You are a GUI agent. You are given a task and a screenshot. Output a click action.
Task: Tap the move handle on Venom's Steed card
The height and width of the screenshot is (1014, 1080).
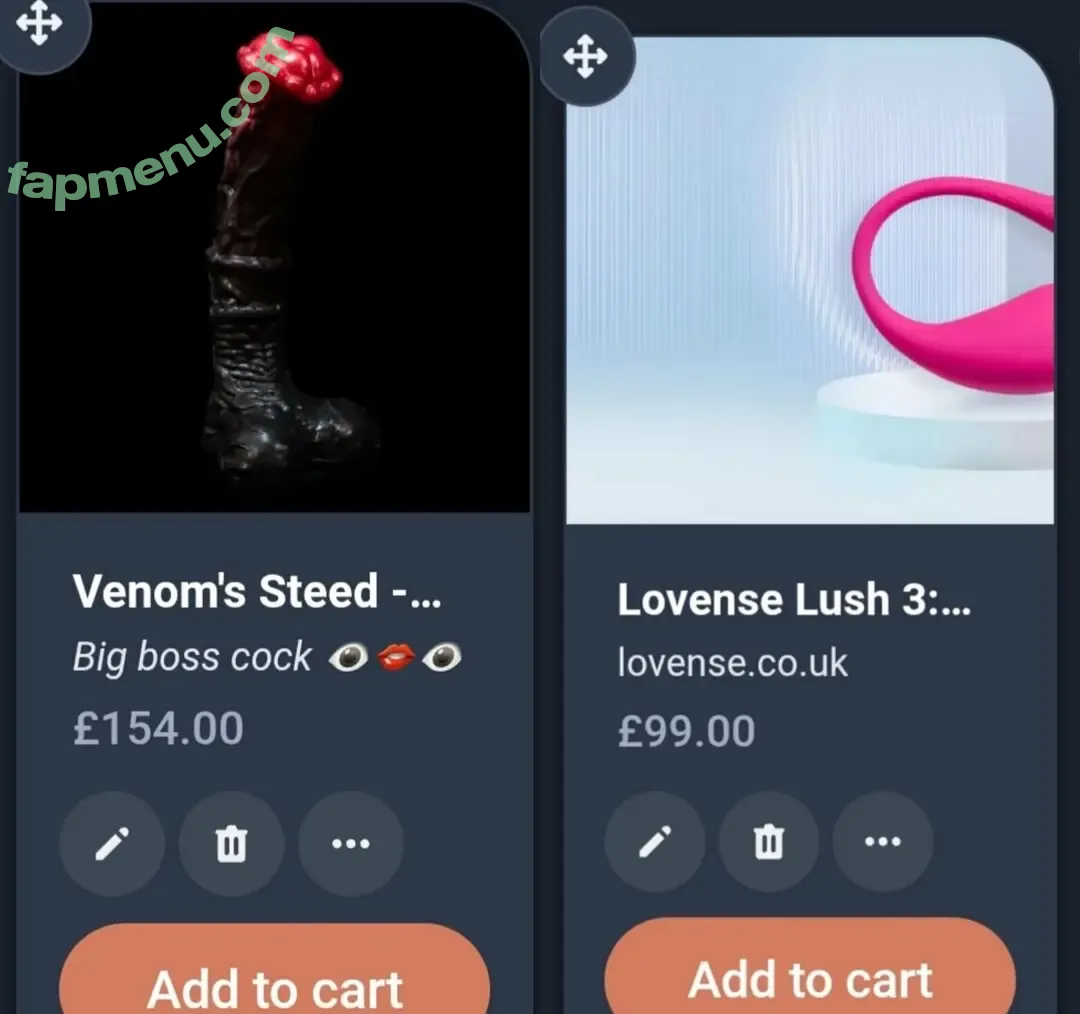tap(39, 22)
